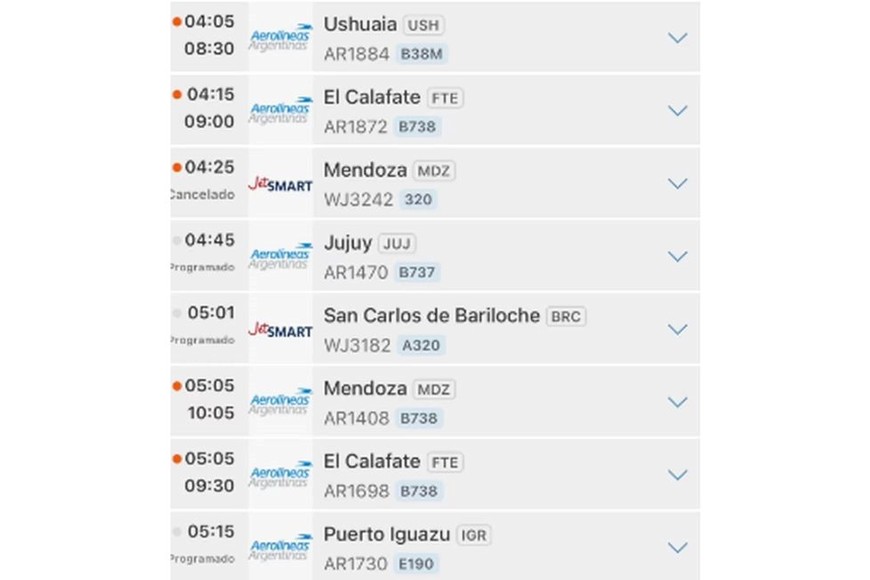Expand details for El Calafate flight AR1872

[x=677, y=111]
